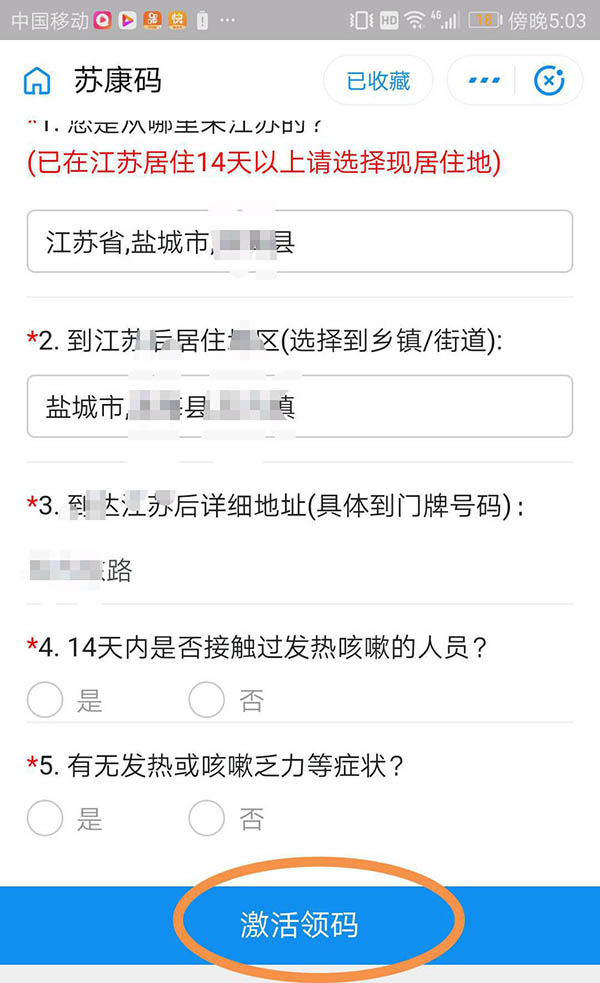Image resolution: width=600 pixels, height=983 pixels.
Task: Open the residence area picker for question 2
Action: [x=300, y=406]
